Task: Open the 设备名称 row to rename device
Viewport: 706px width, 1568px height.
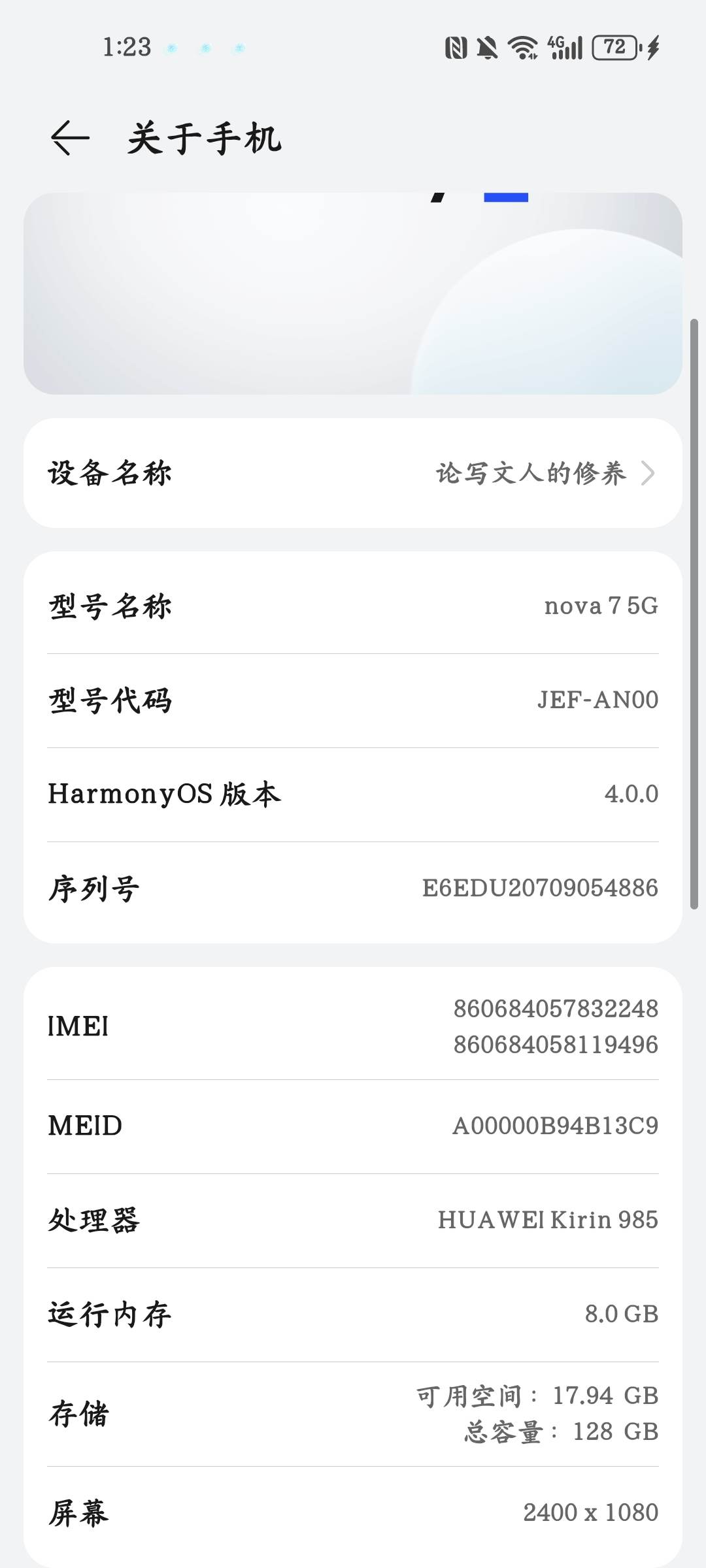Action: click(x=353, y=473)
